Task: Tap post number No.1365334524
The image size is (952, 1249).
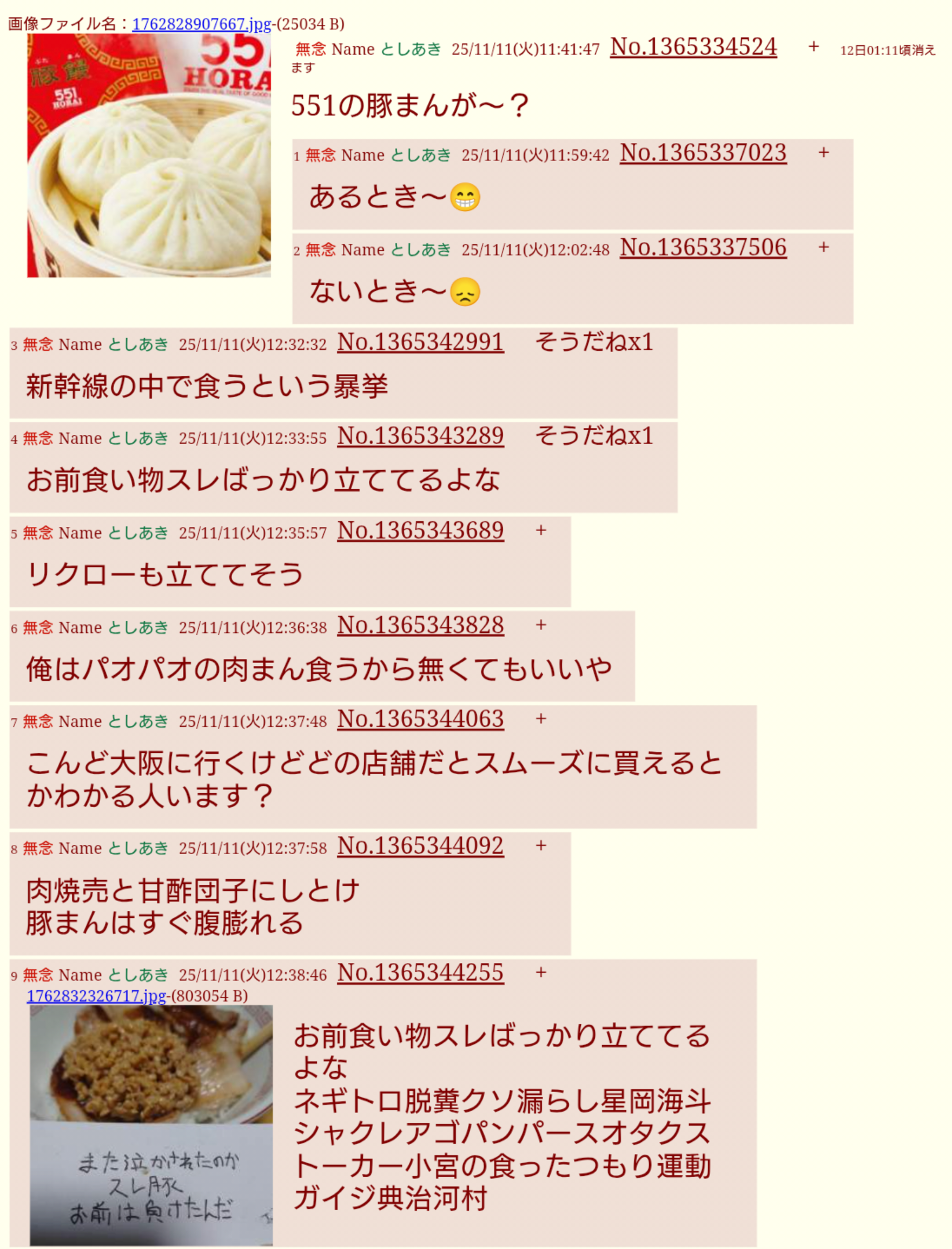Action: 693,47
